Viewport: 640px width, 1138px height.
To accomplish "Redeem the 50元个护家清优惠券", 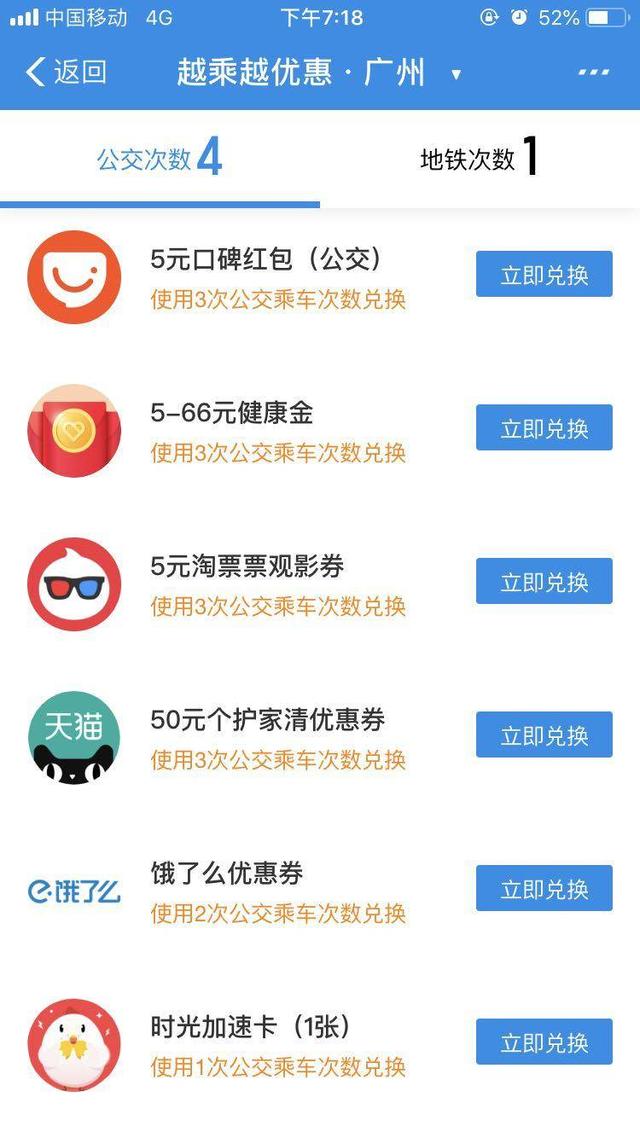I will click(544, 735).
